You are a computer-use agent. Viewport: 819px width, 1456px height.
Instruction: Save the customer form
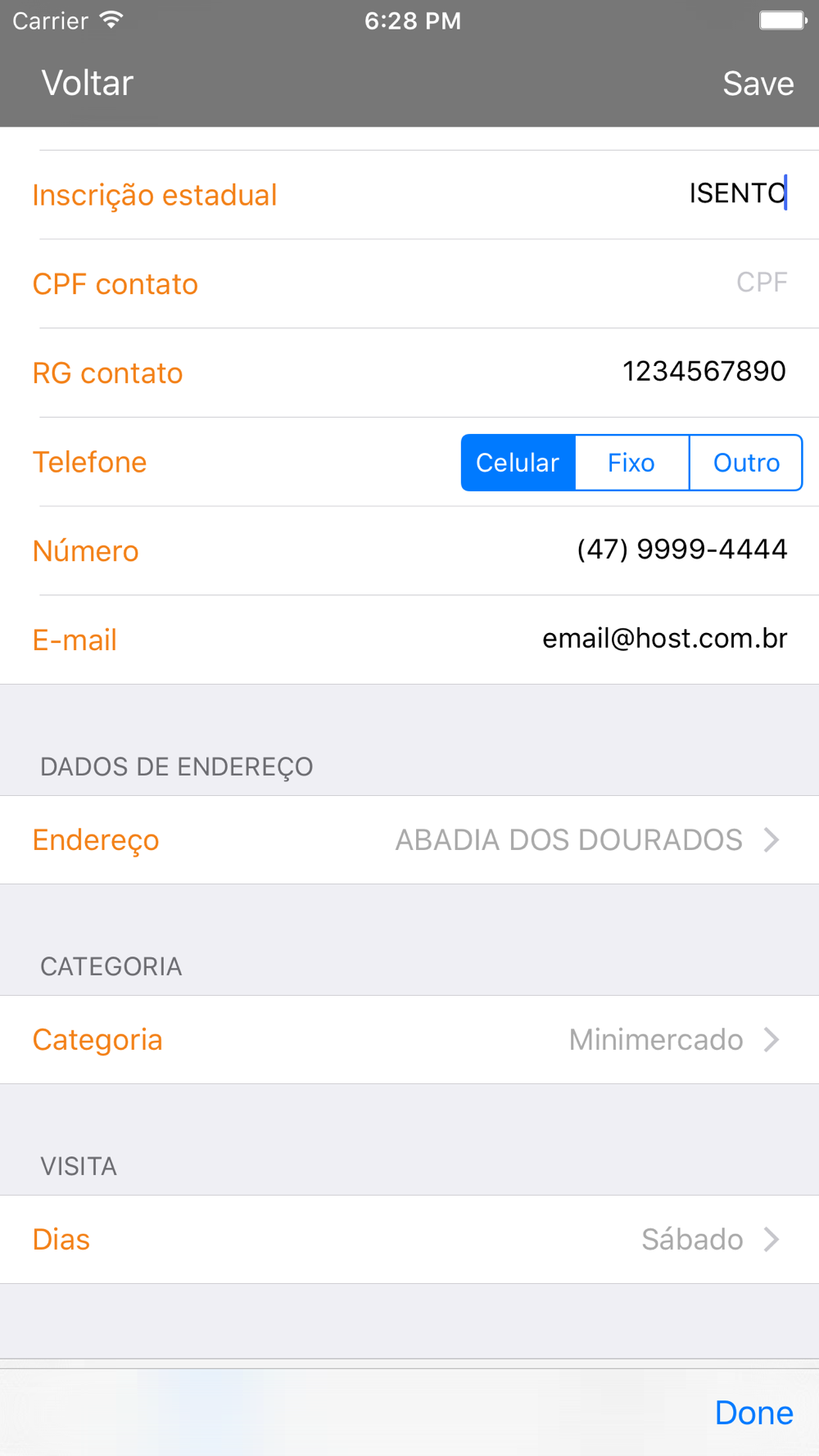coord(758,84)
